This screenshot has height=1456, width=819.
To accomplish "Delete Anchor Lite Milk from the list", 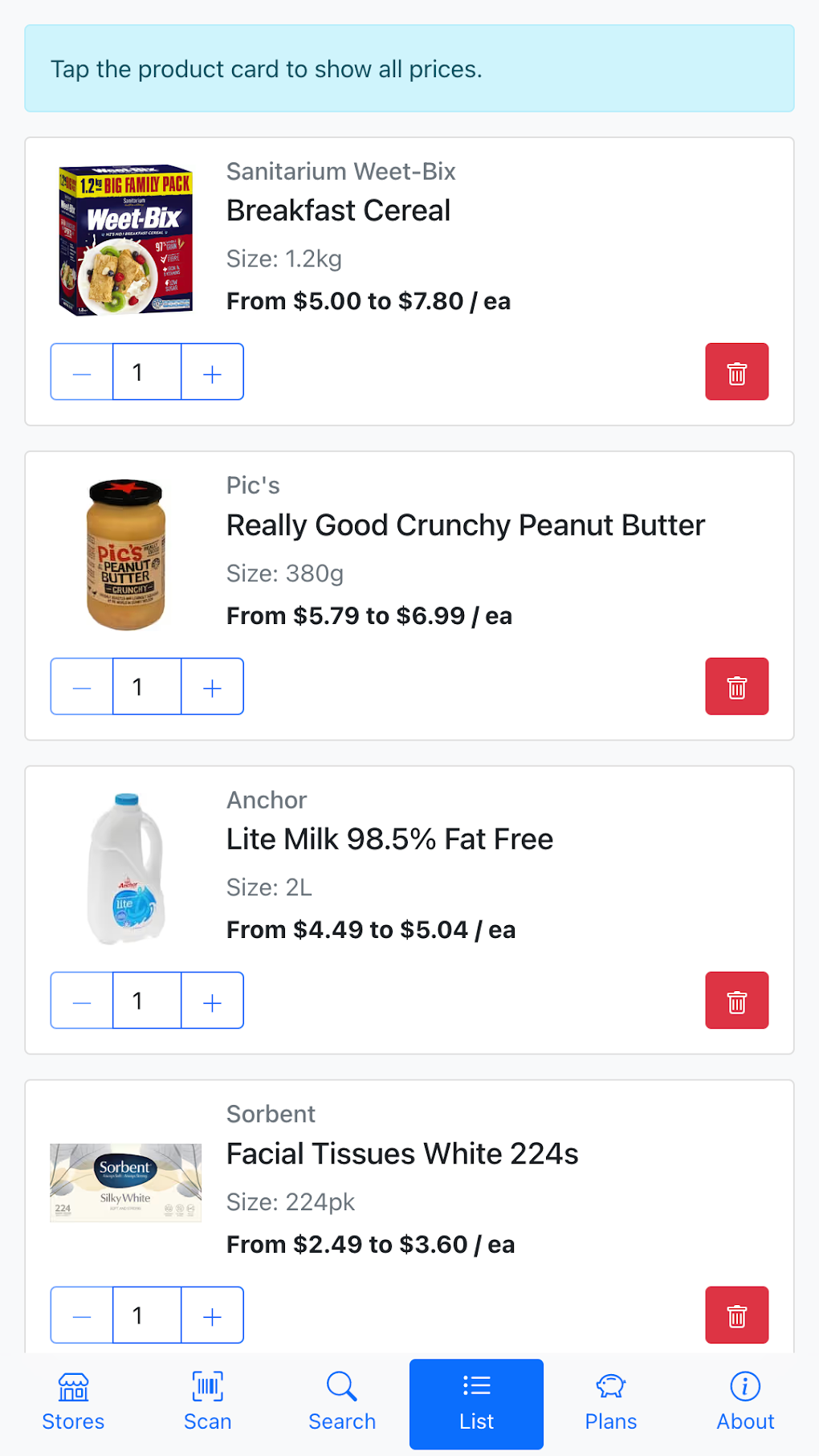I will click(736, 1001).
